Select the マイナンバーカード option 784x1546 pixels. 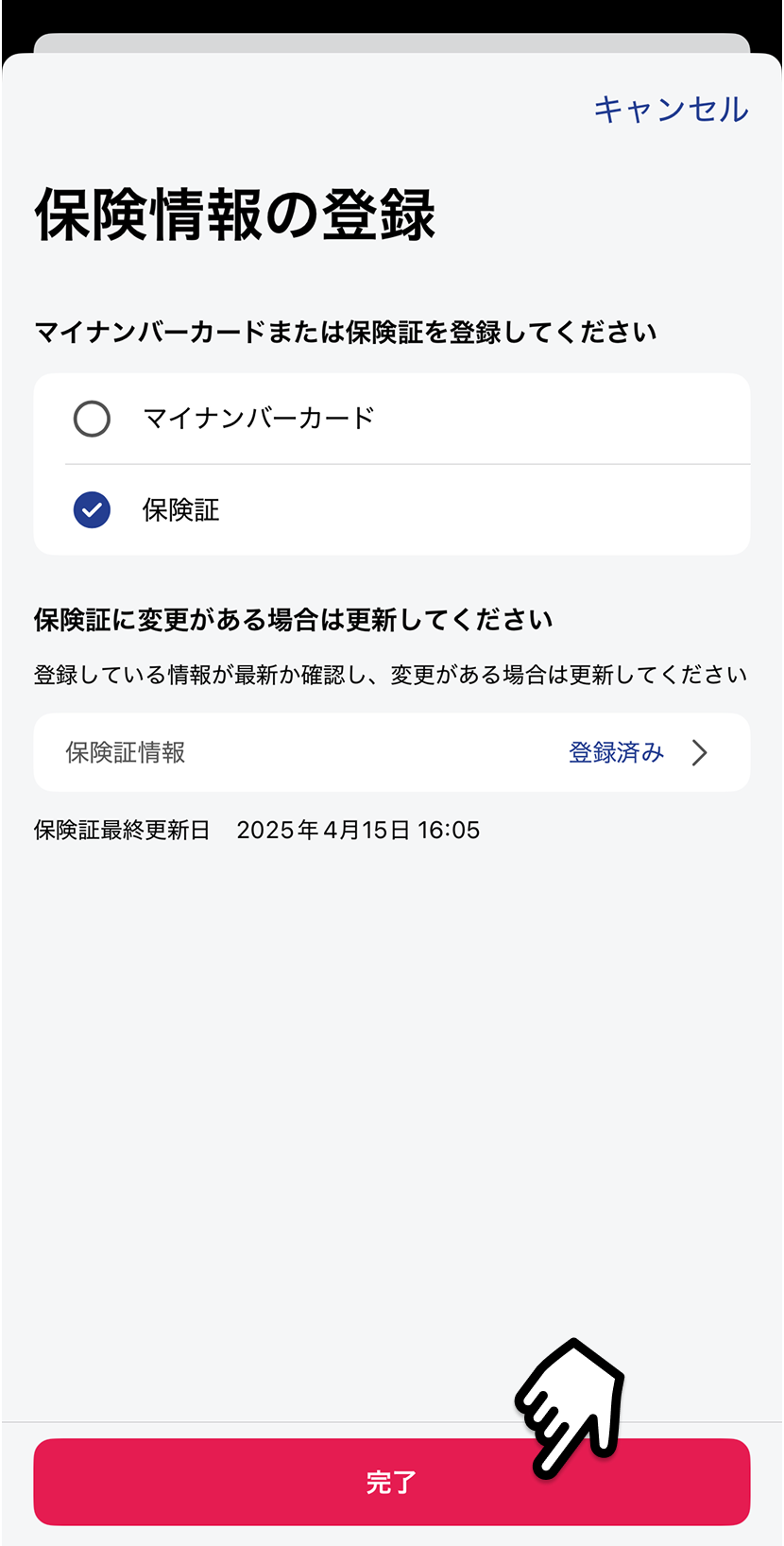click(x=392, y=419)
